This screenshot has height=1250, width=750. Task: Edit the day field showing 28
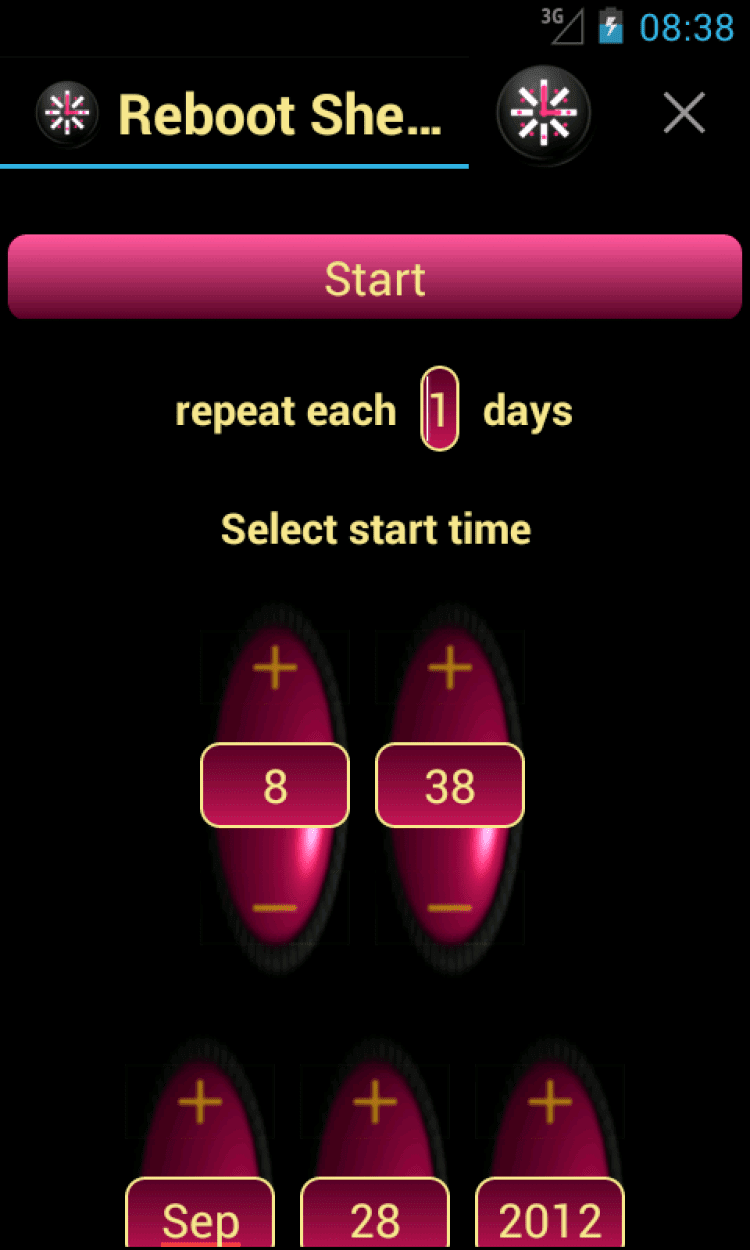click(x=375, y=1218)
